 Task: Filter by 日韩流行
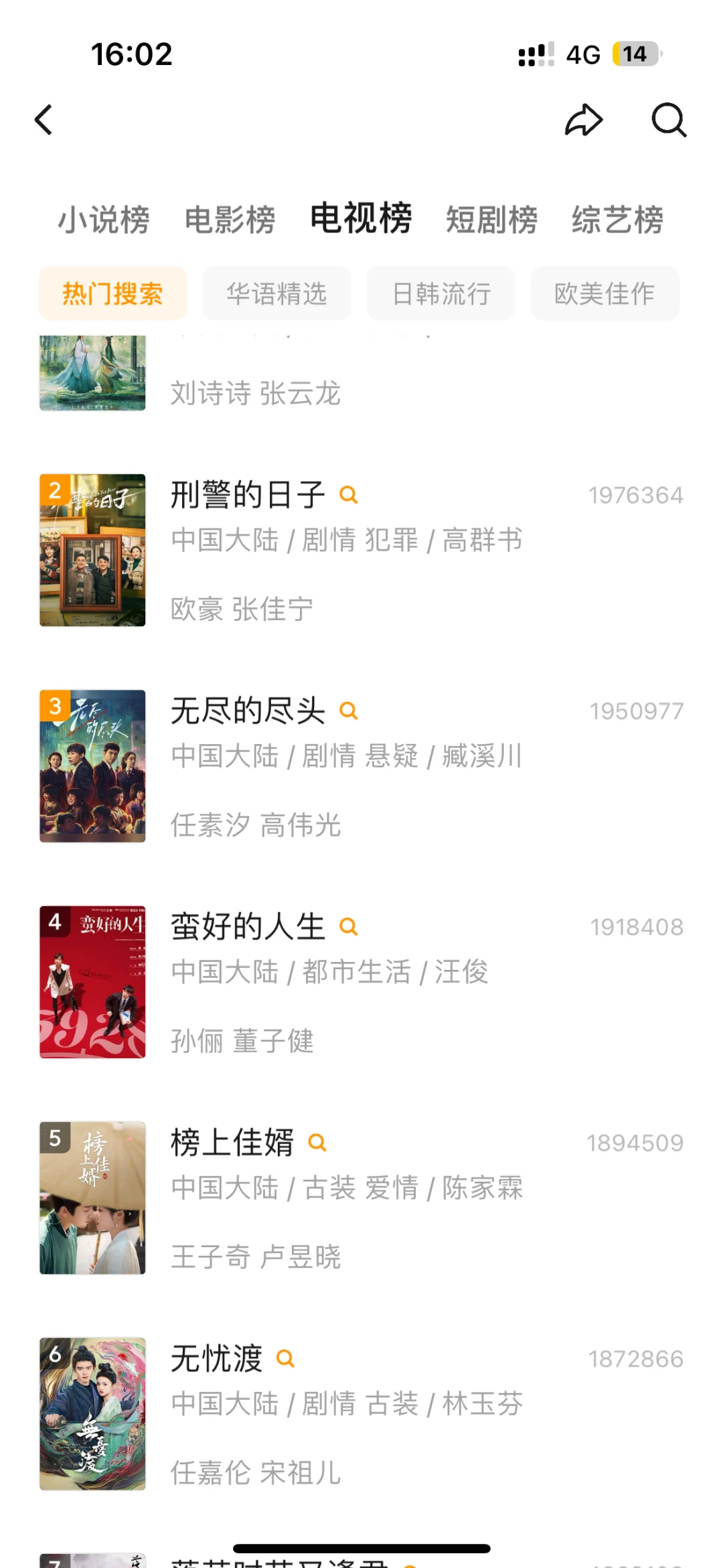441,293
